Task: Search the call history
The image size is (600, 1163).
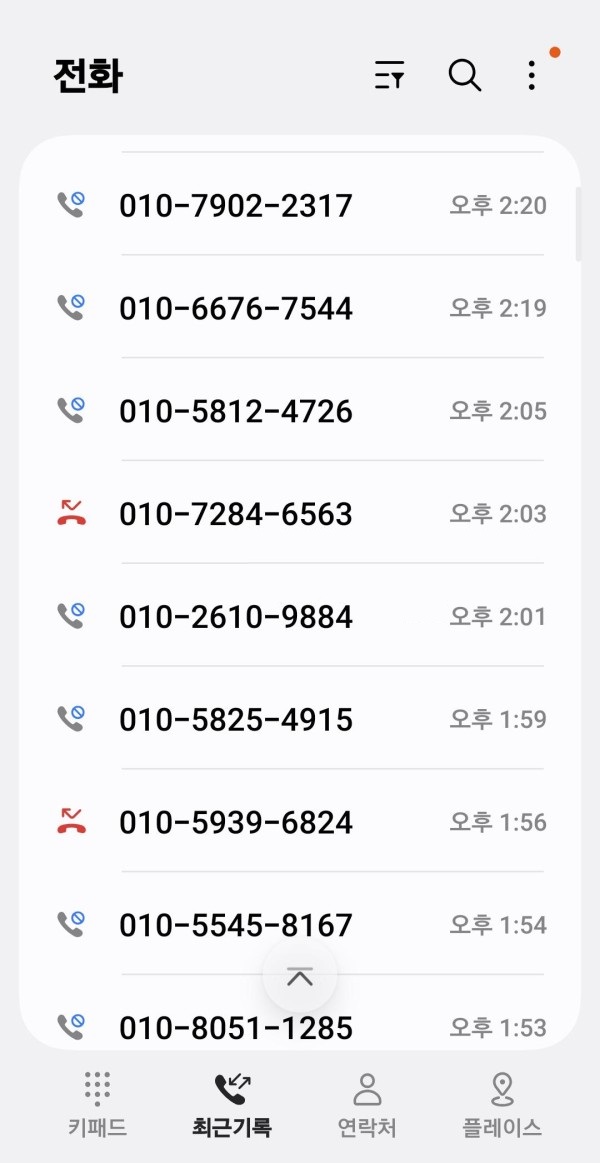Action: pyautogui.click(x=464, y=75)
